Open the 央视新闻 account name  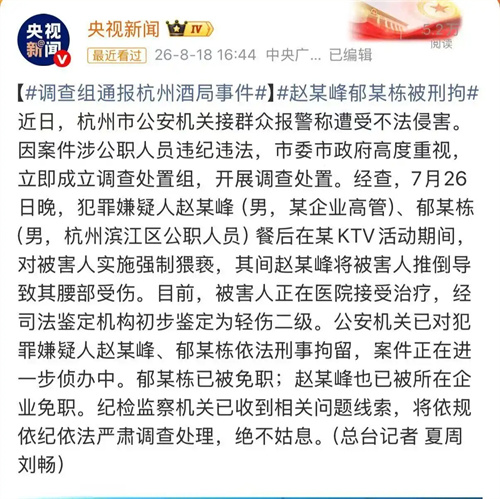point(124,29)
